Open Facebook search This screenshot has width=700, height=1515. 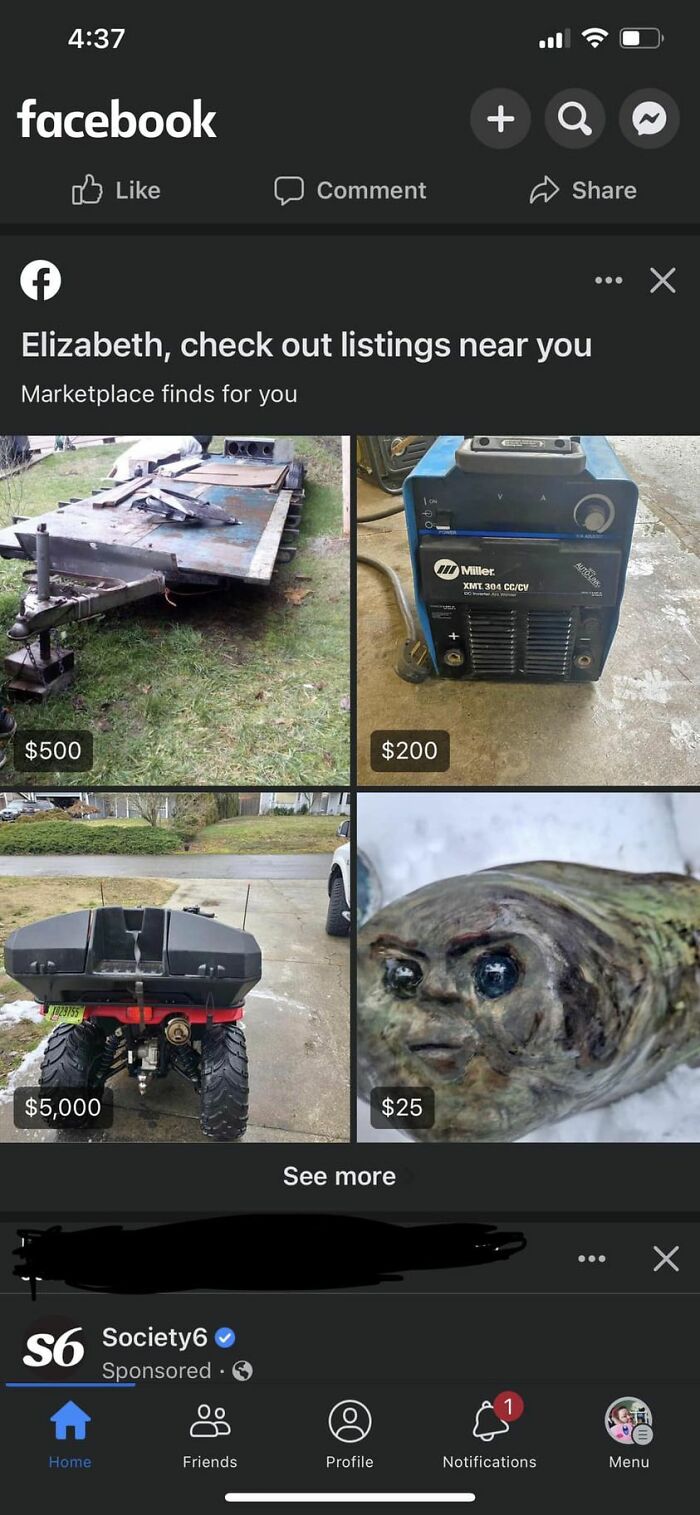(x=574, y=119)
